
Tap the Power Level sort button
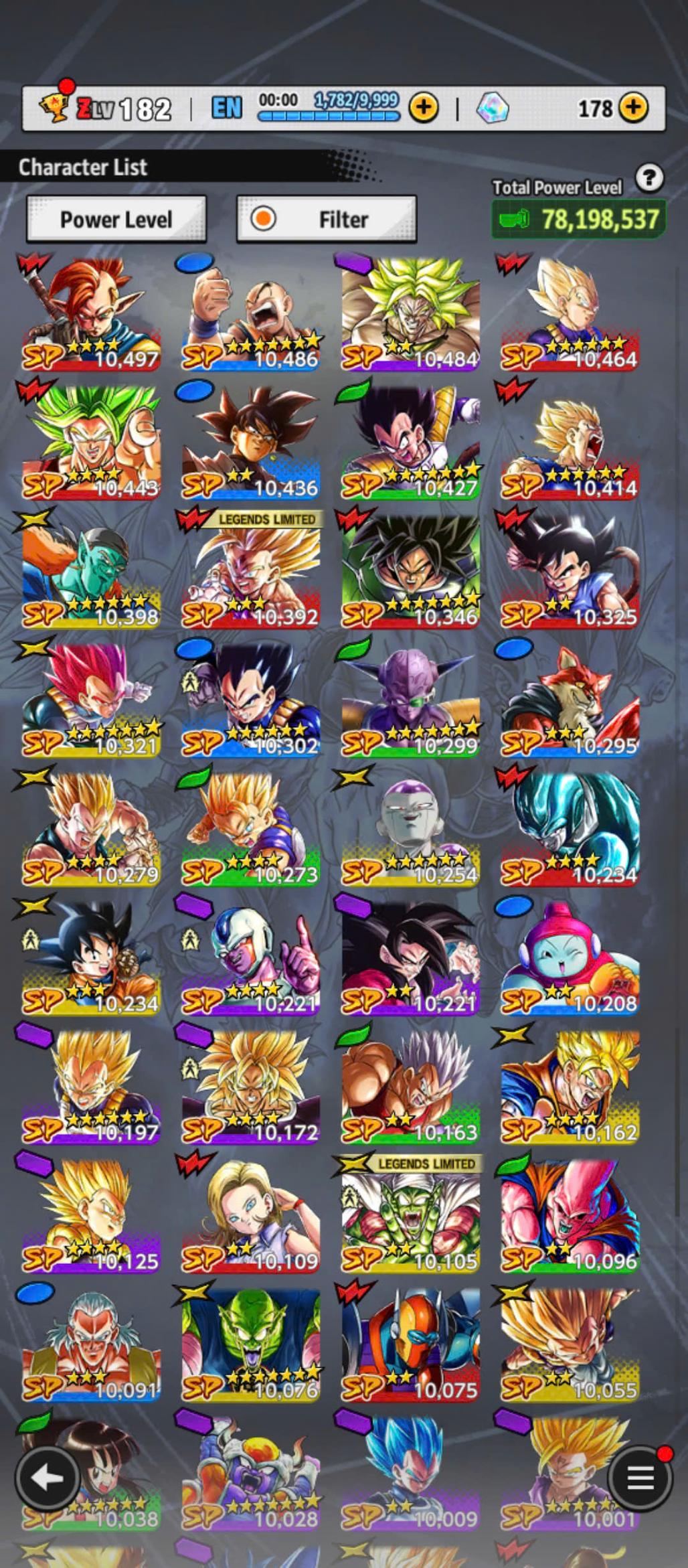tap(116, 219)
